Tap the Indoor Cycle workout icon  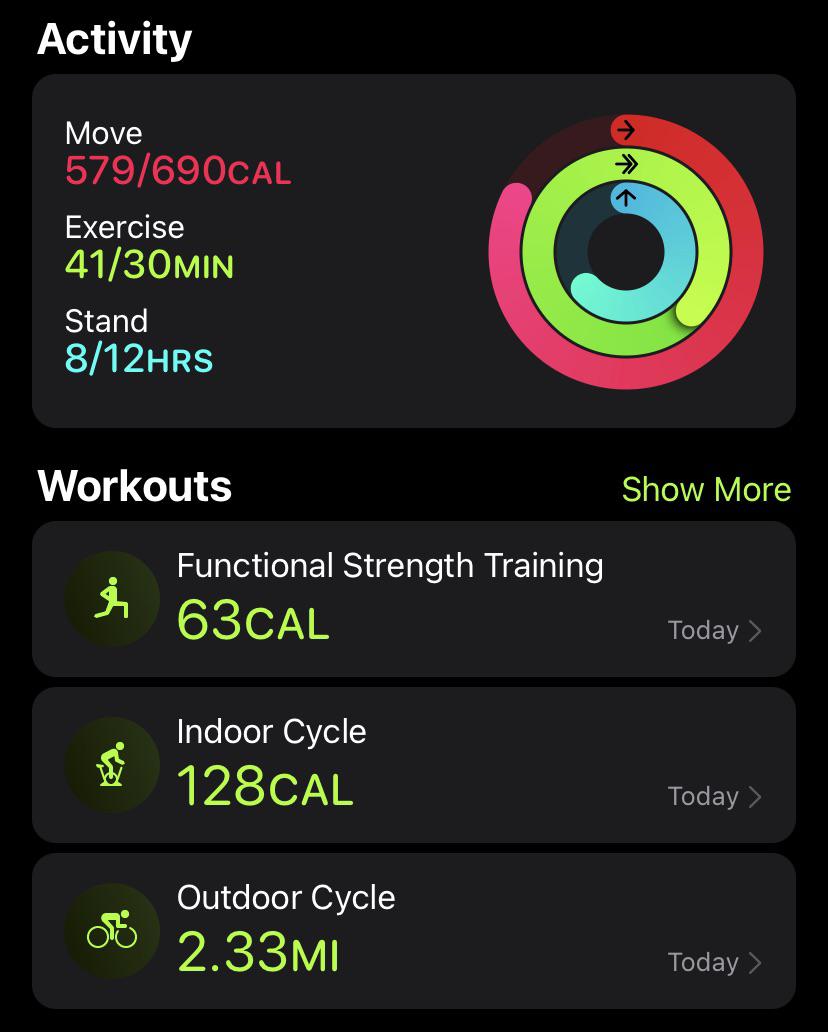click(x=111, y=764)
